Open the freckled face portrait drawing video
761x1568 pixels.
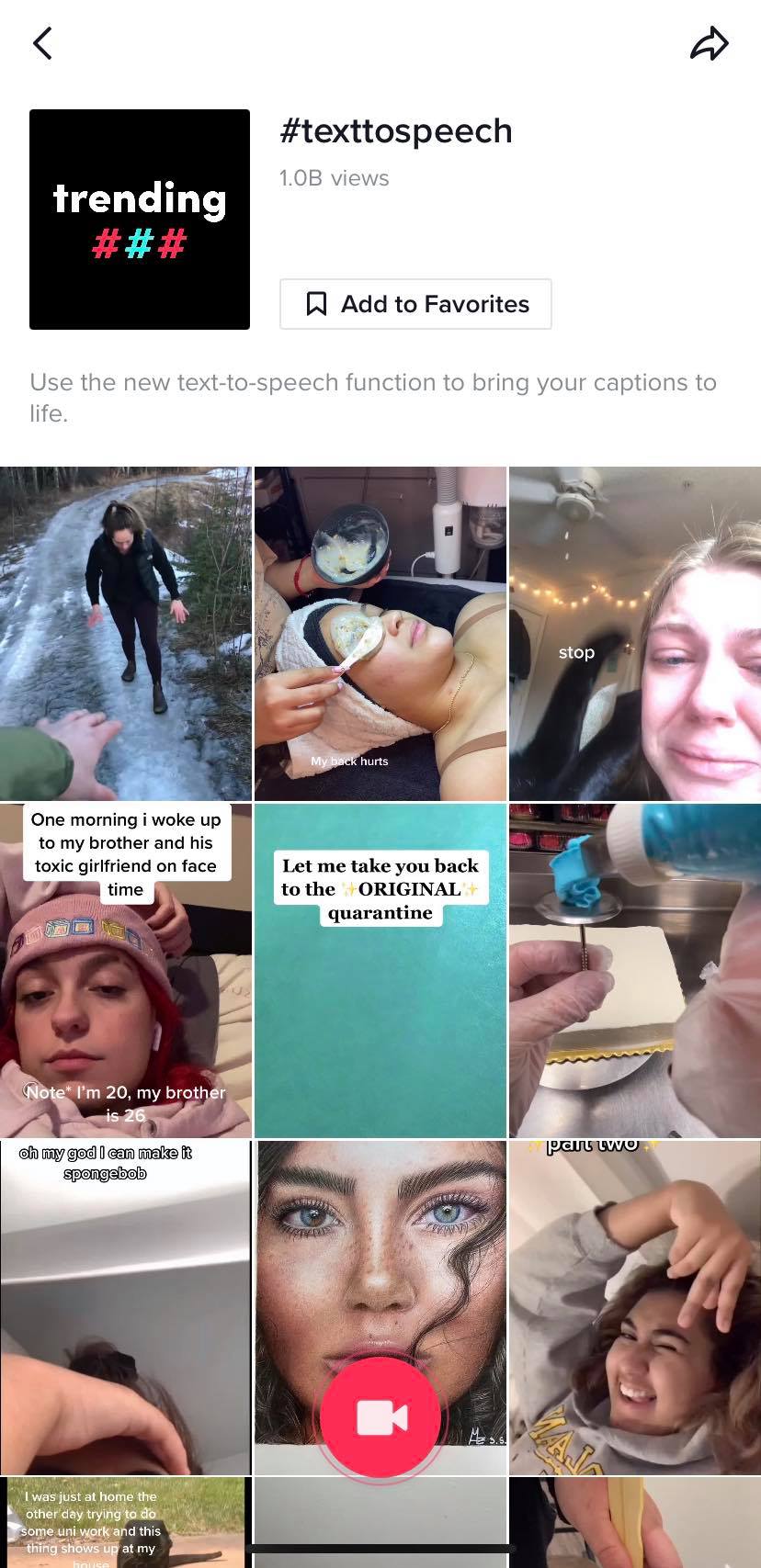tap(380, 1268)
